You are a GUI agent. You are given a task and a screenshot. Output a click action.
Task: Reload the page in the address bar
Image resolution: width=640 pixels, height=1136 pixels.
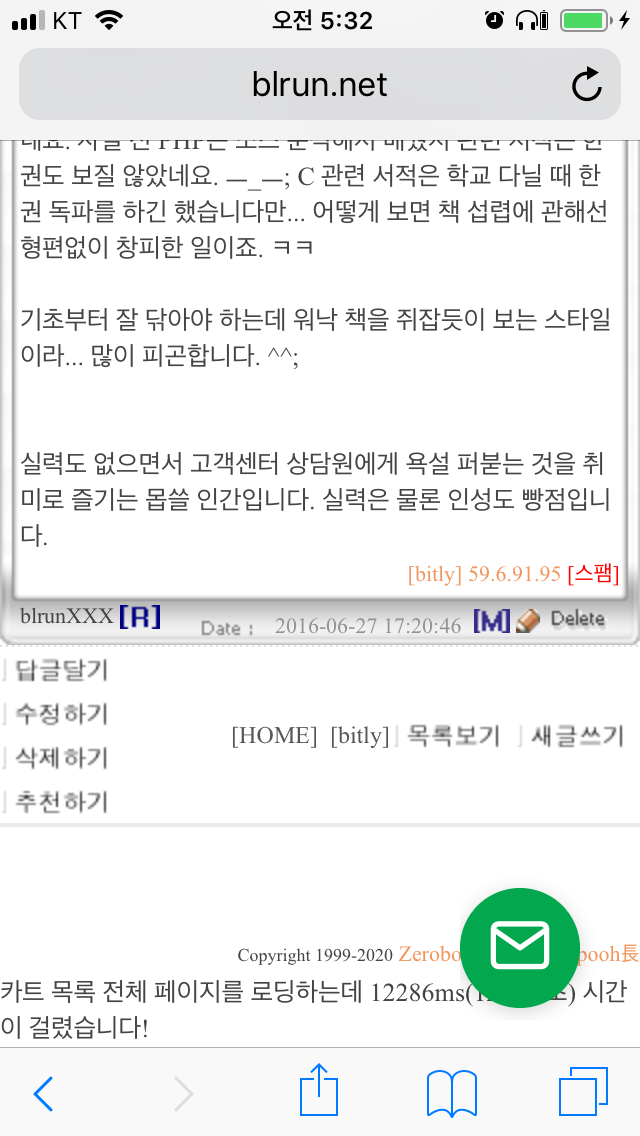tap(586, 85)
